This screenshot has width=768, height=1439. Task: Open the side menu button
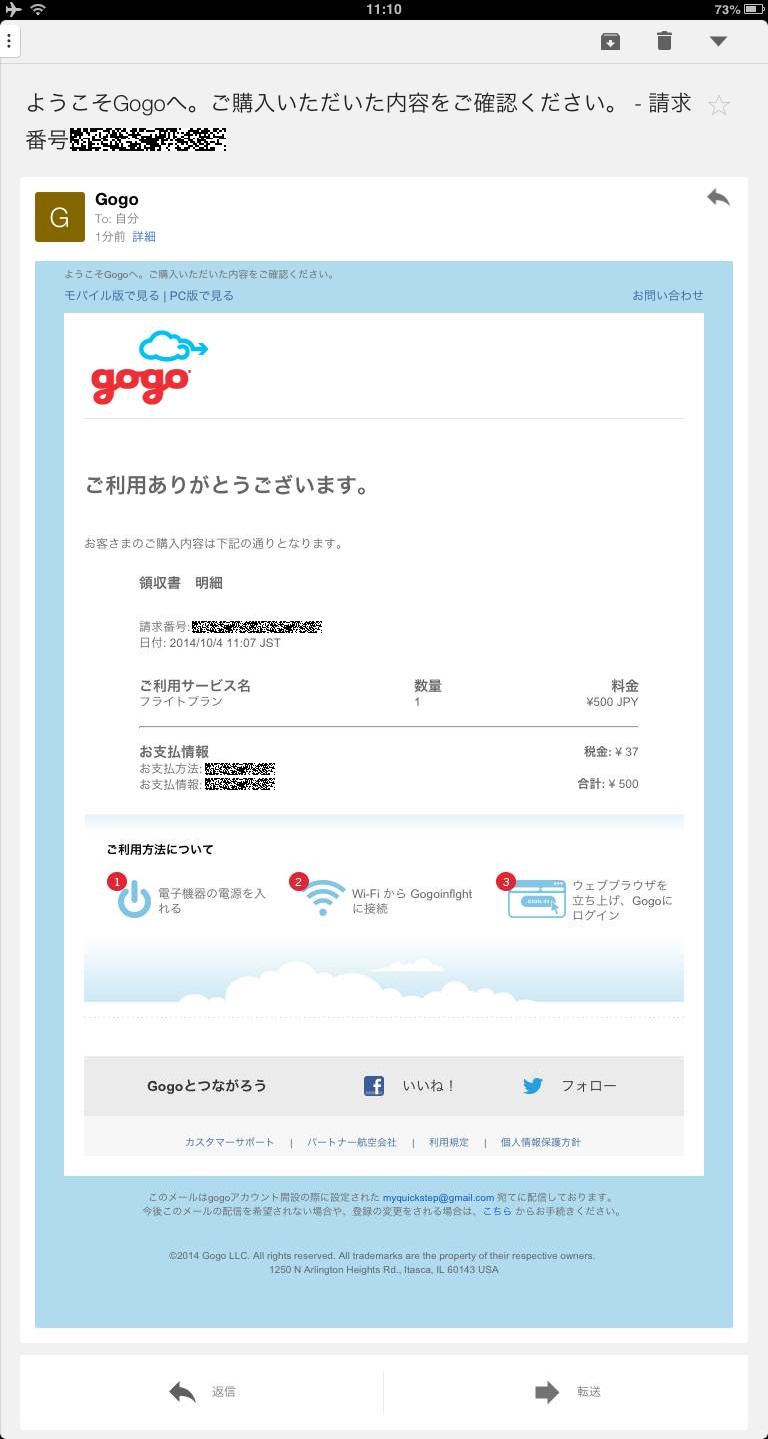pos(9,41)
